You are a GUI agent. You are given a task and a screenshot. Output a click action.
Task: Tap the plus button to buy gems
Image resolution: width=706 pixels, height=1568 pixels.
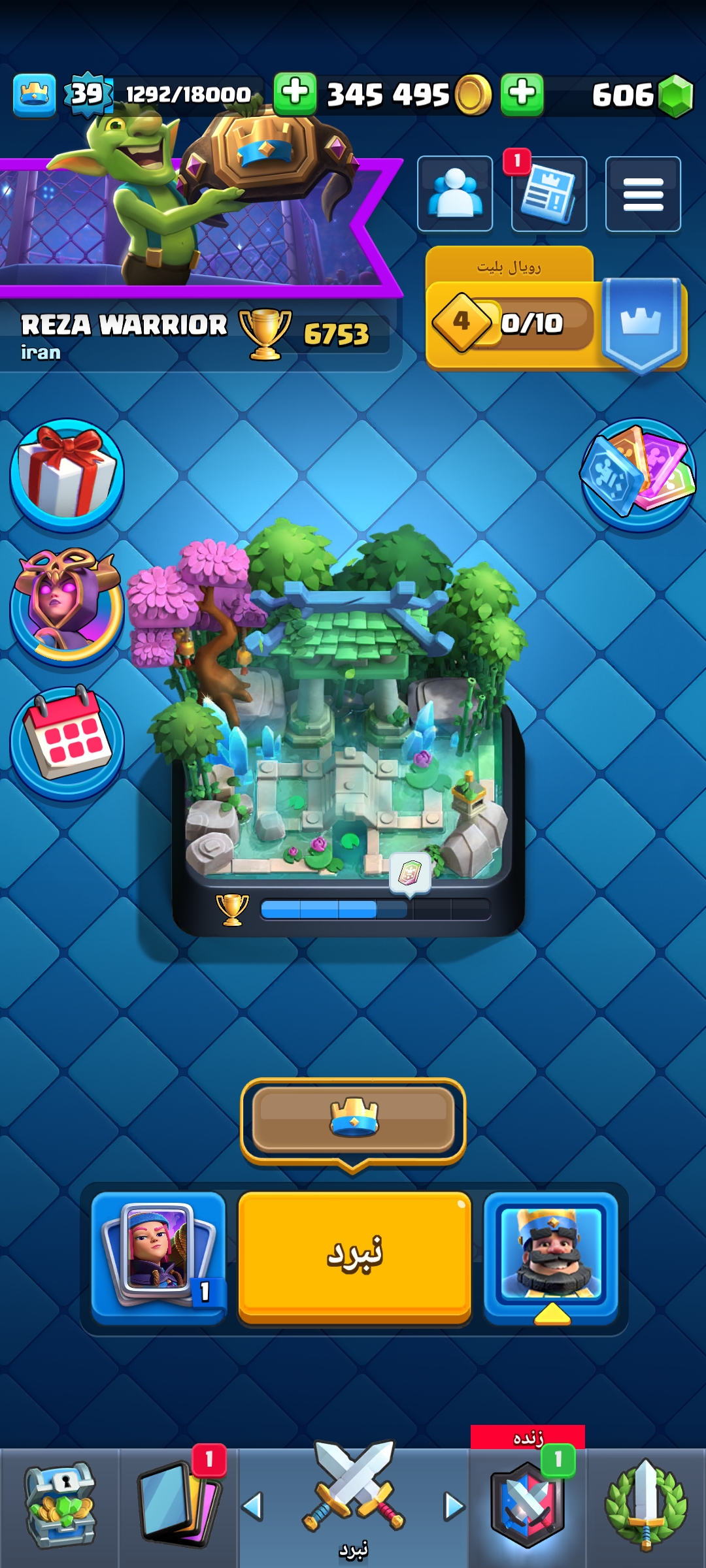[x=522, y=93]
